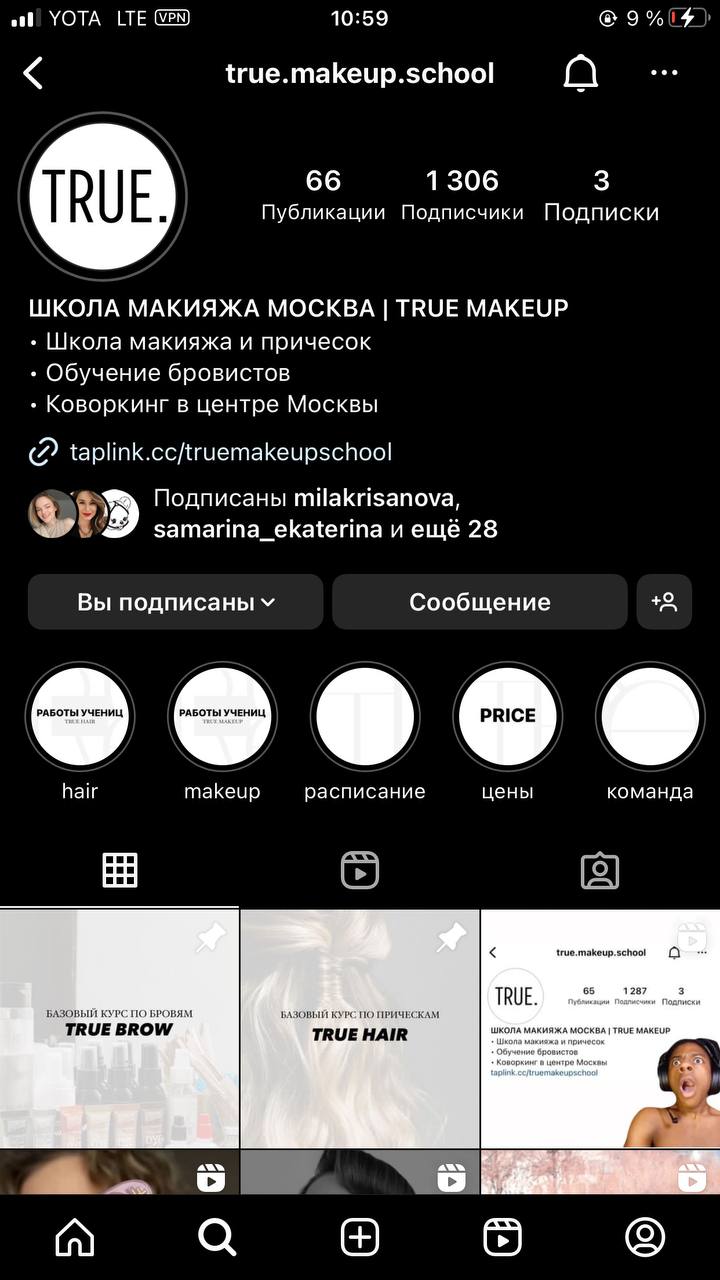720x1280 pixels.
Task: Expand the 'Вы подписаны' following dropdown
Action: pos(175,602)
